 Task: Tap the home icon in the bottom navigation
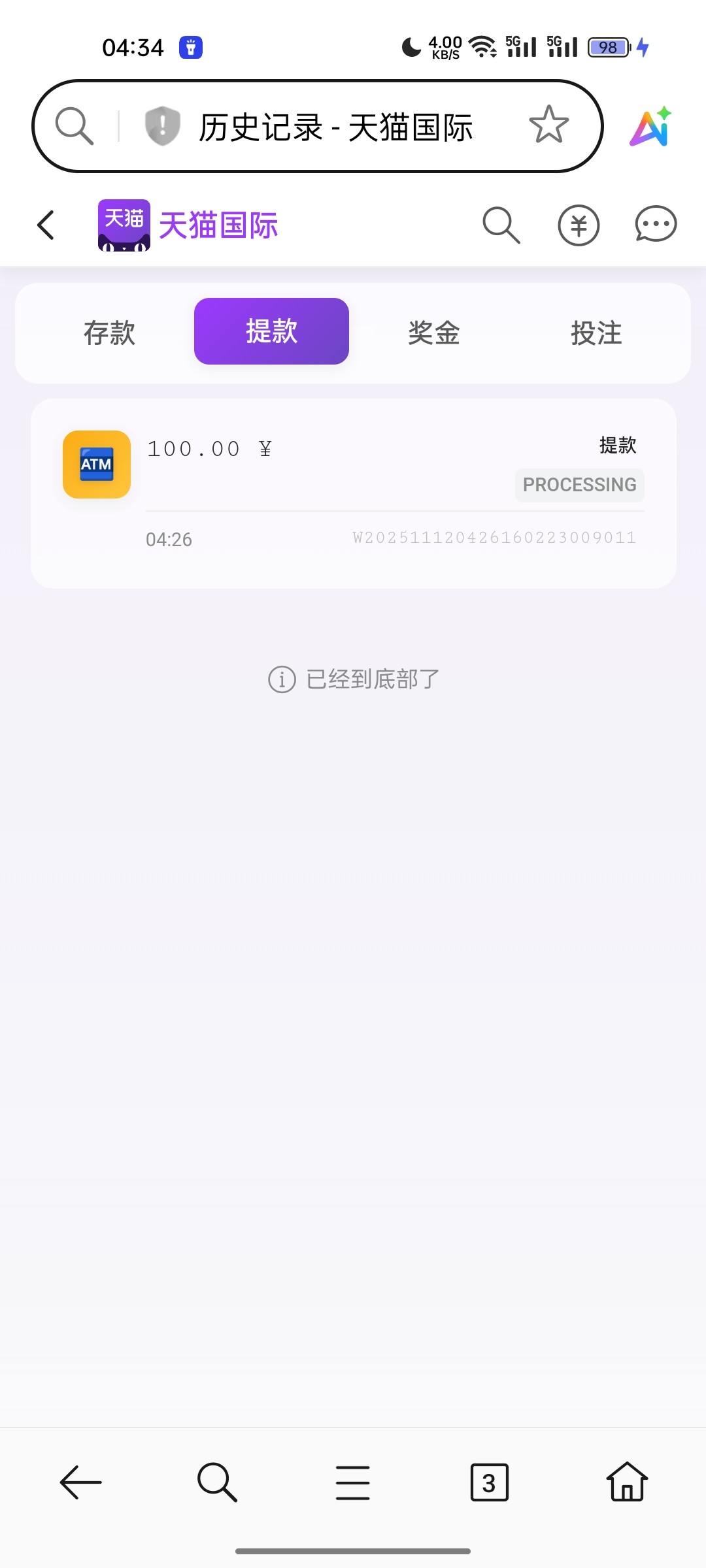click(x=626, y=1483)
